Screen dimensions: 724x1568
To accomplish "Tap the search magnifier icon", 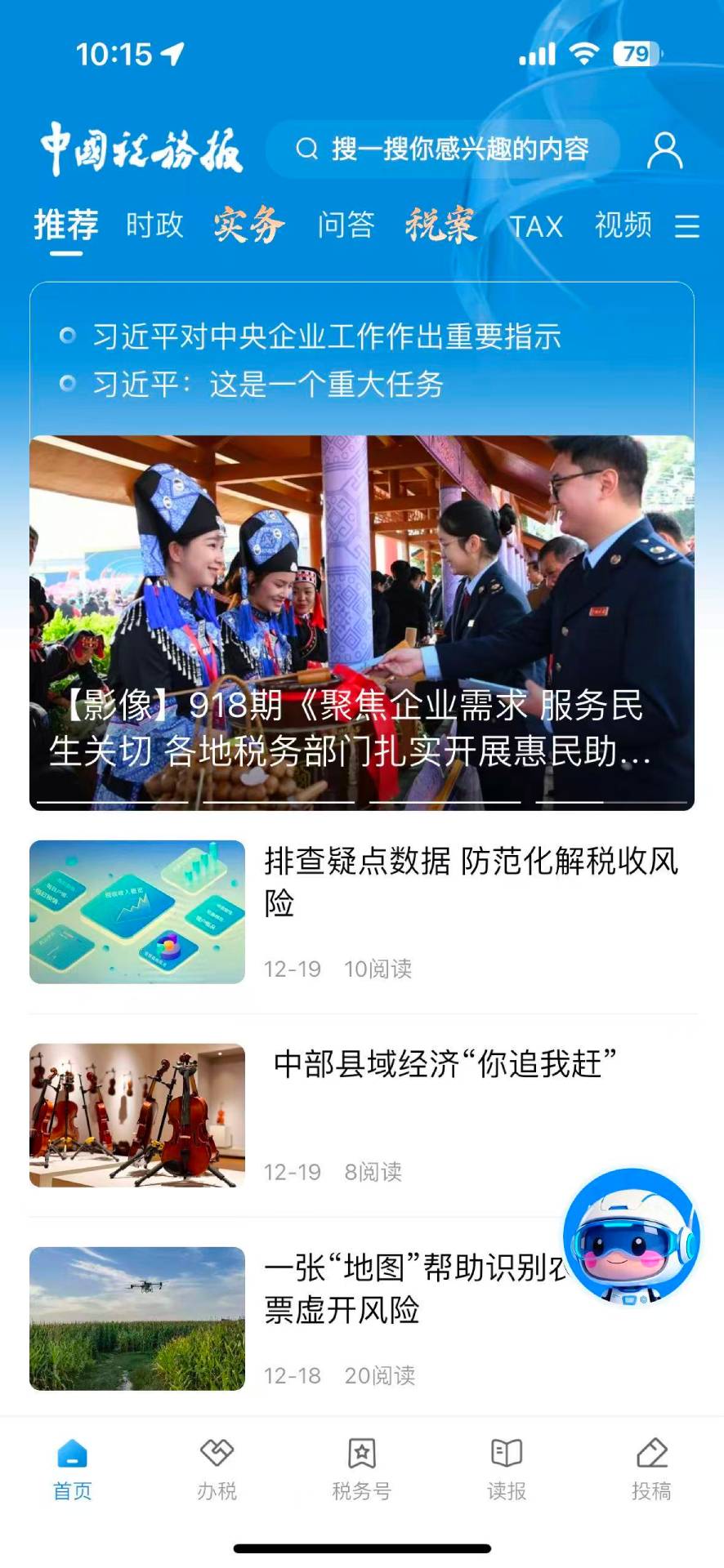I will [307, 149].
